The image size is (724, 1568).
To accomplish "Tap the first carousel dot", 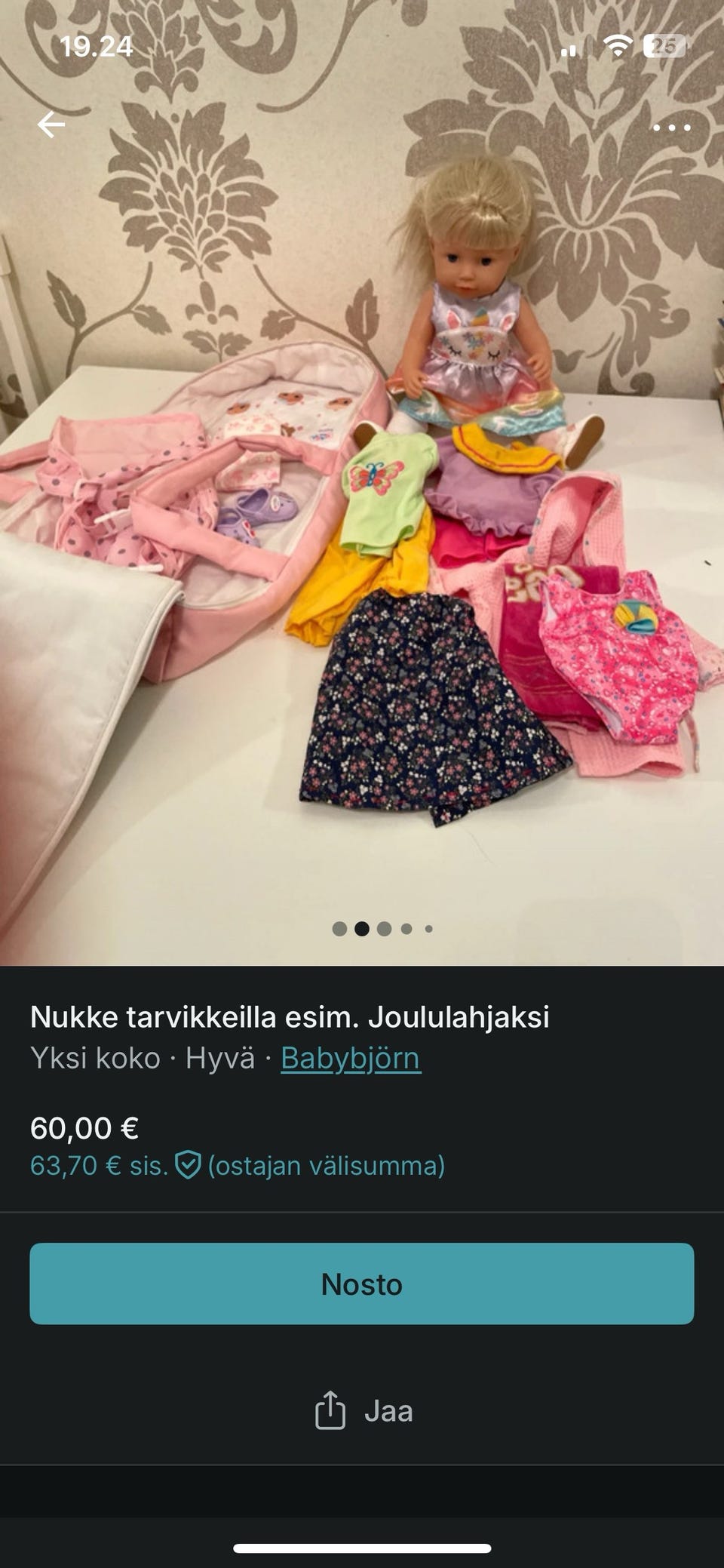I will click(339, 930).
